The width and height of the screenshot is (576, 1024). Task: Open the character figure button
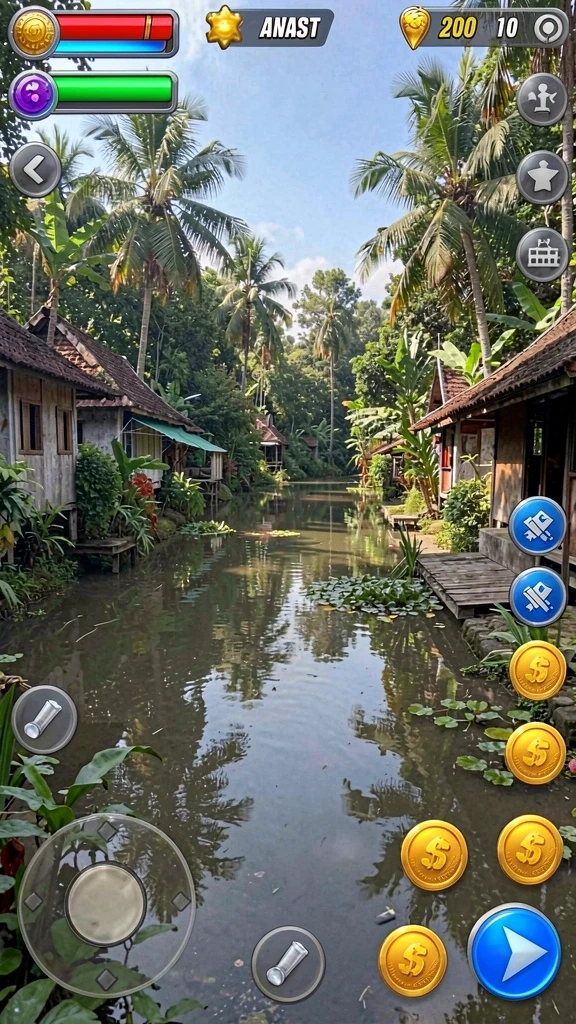point(542,99)
